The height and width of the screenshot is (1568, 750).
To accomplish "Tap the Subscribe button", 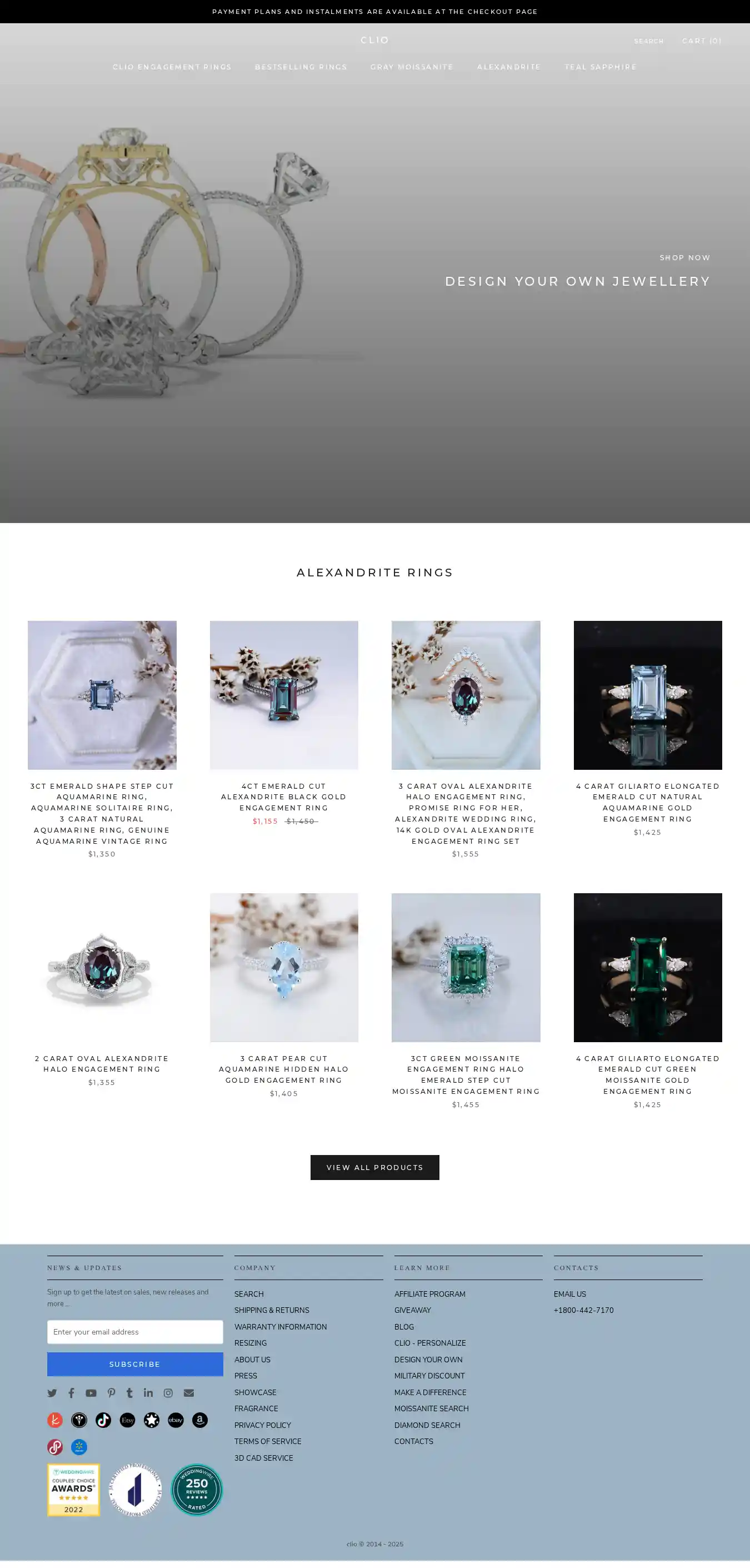I will (134, 1363).
